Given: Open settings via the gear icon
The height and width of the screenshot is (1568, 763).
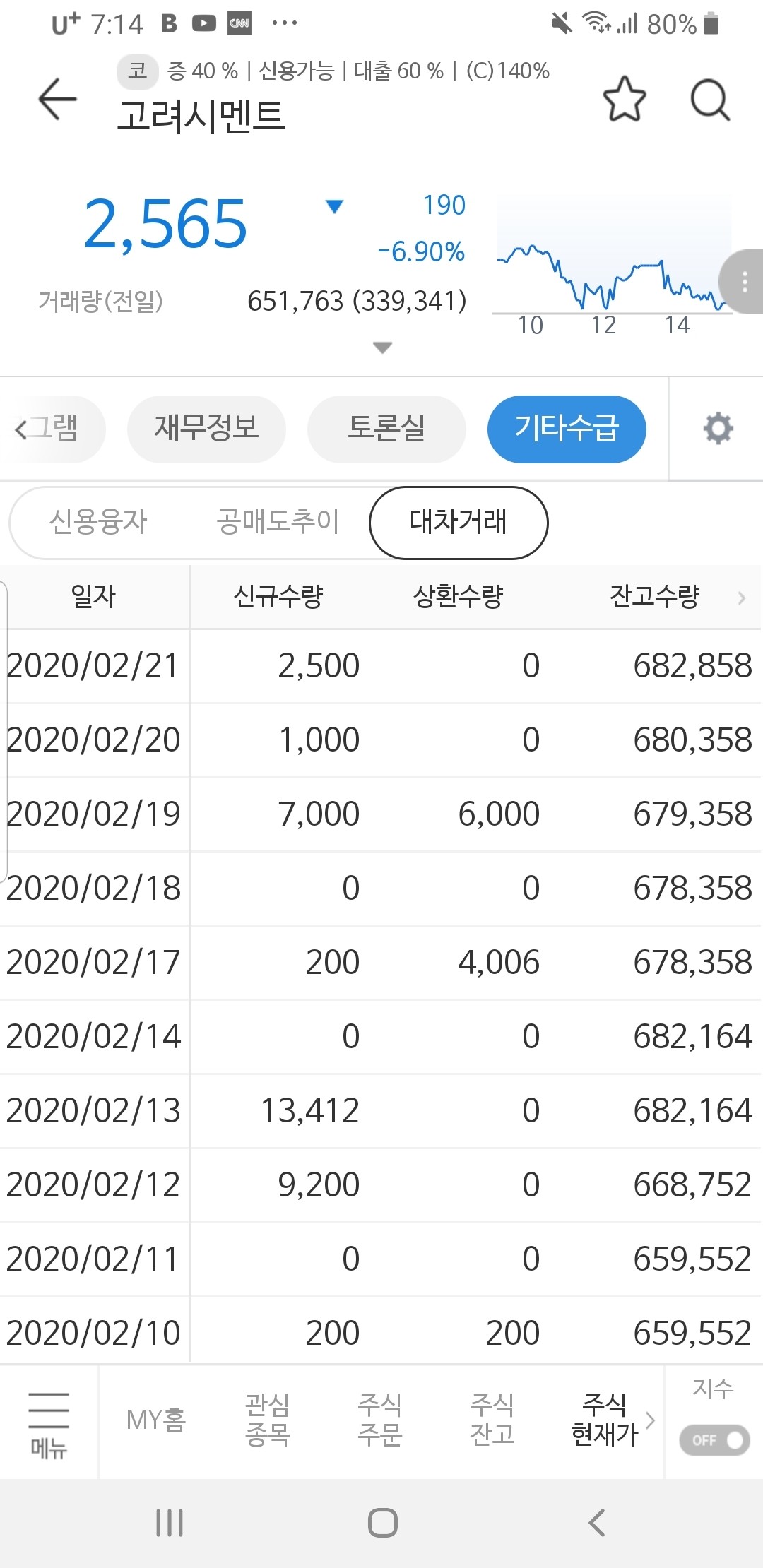Looking at the screenshot, I should (x=718, y=429).
